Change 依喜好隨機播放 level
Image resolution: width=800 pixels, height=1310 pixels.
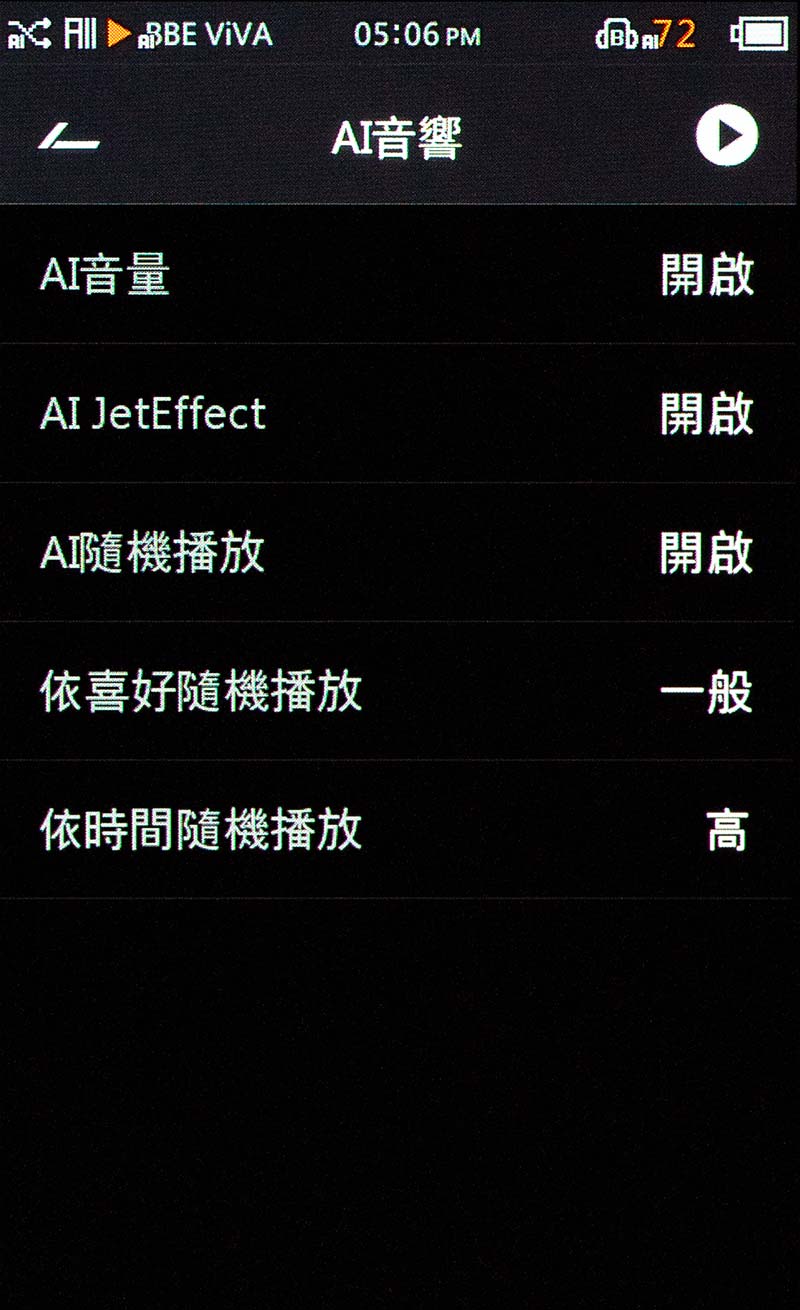point(400,691)
